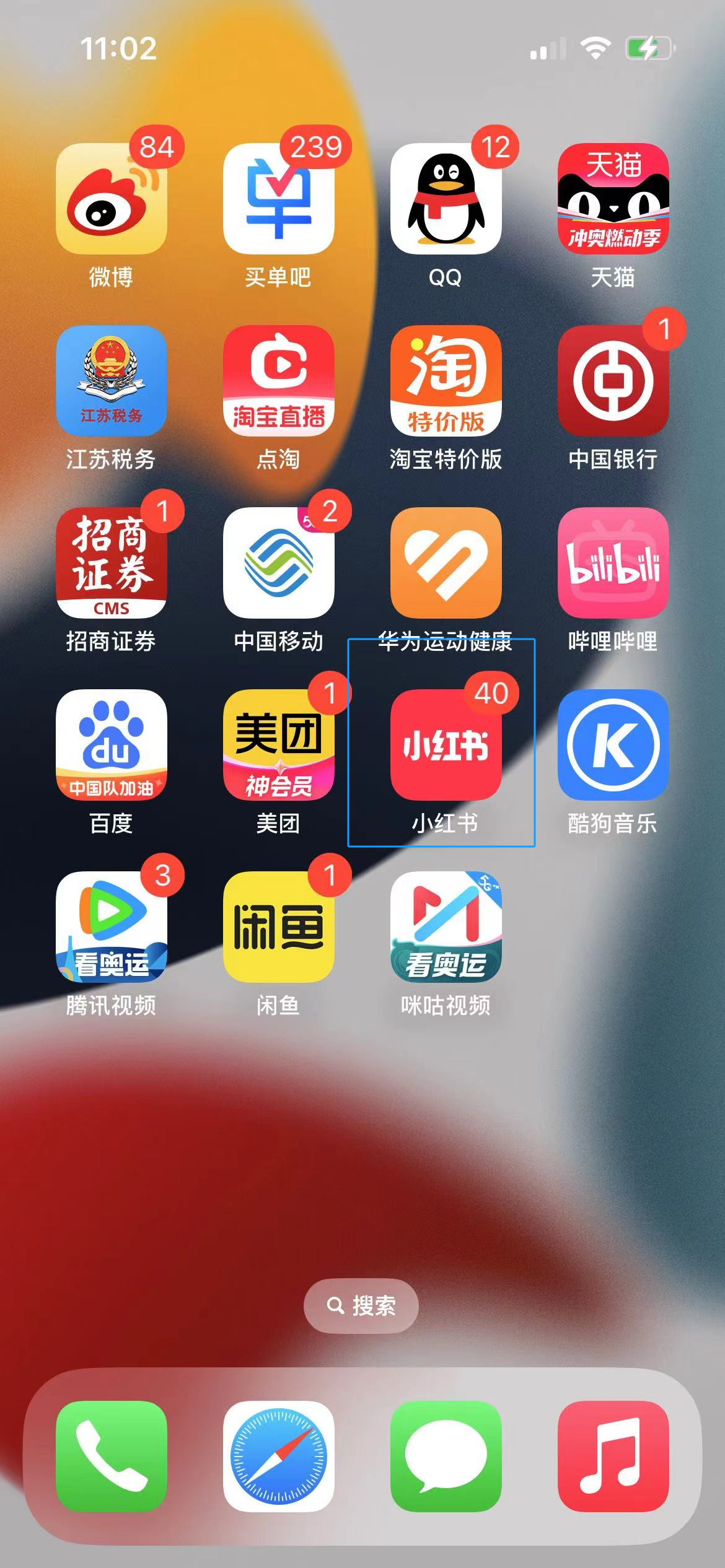Image resolution: width=725 pixels, height=1568 pixels.
Task: Launch 华为运动健康 app
Action: point(446,563)
